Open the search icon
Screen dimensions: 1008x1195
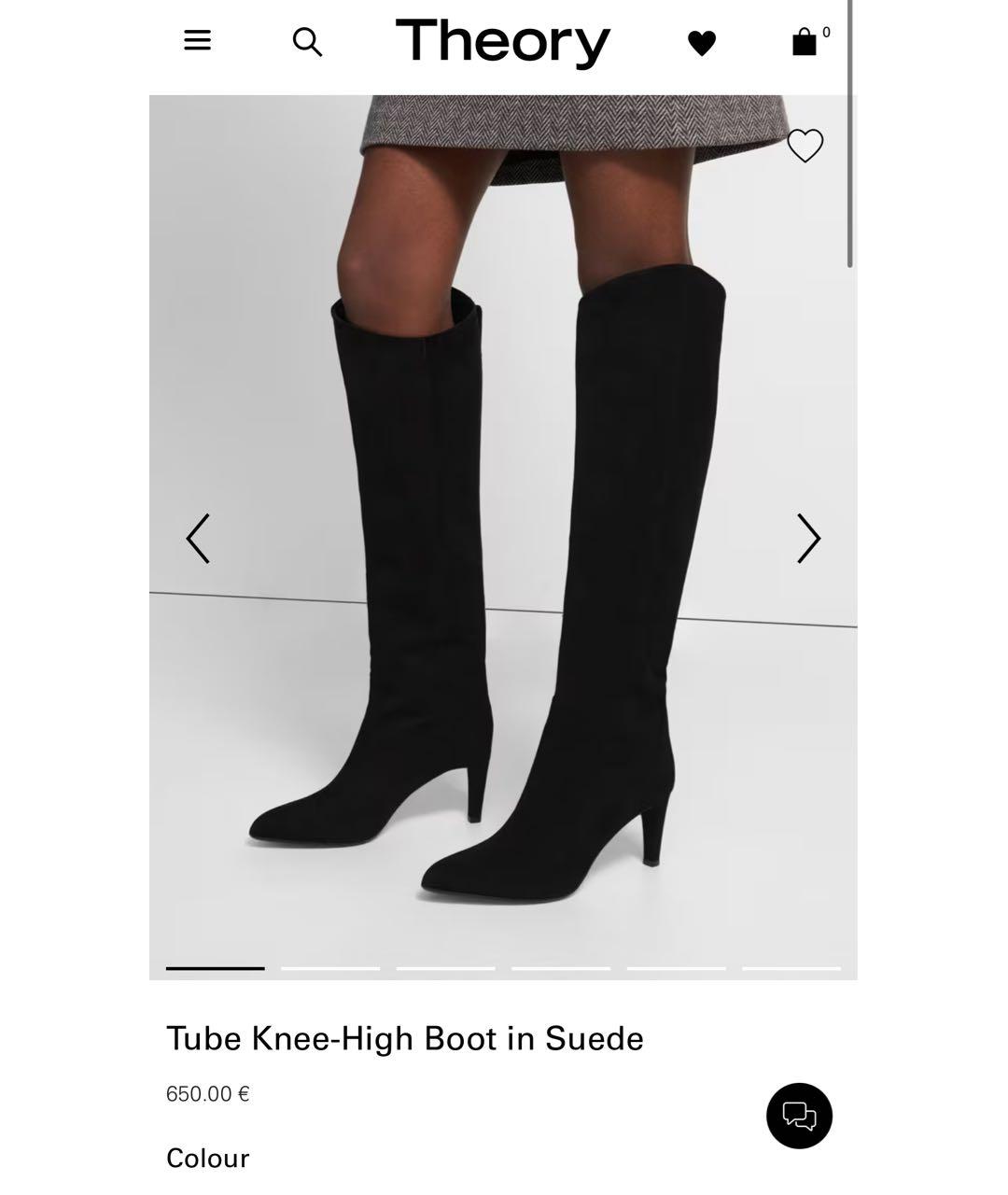point(307,42)
